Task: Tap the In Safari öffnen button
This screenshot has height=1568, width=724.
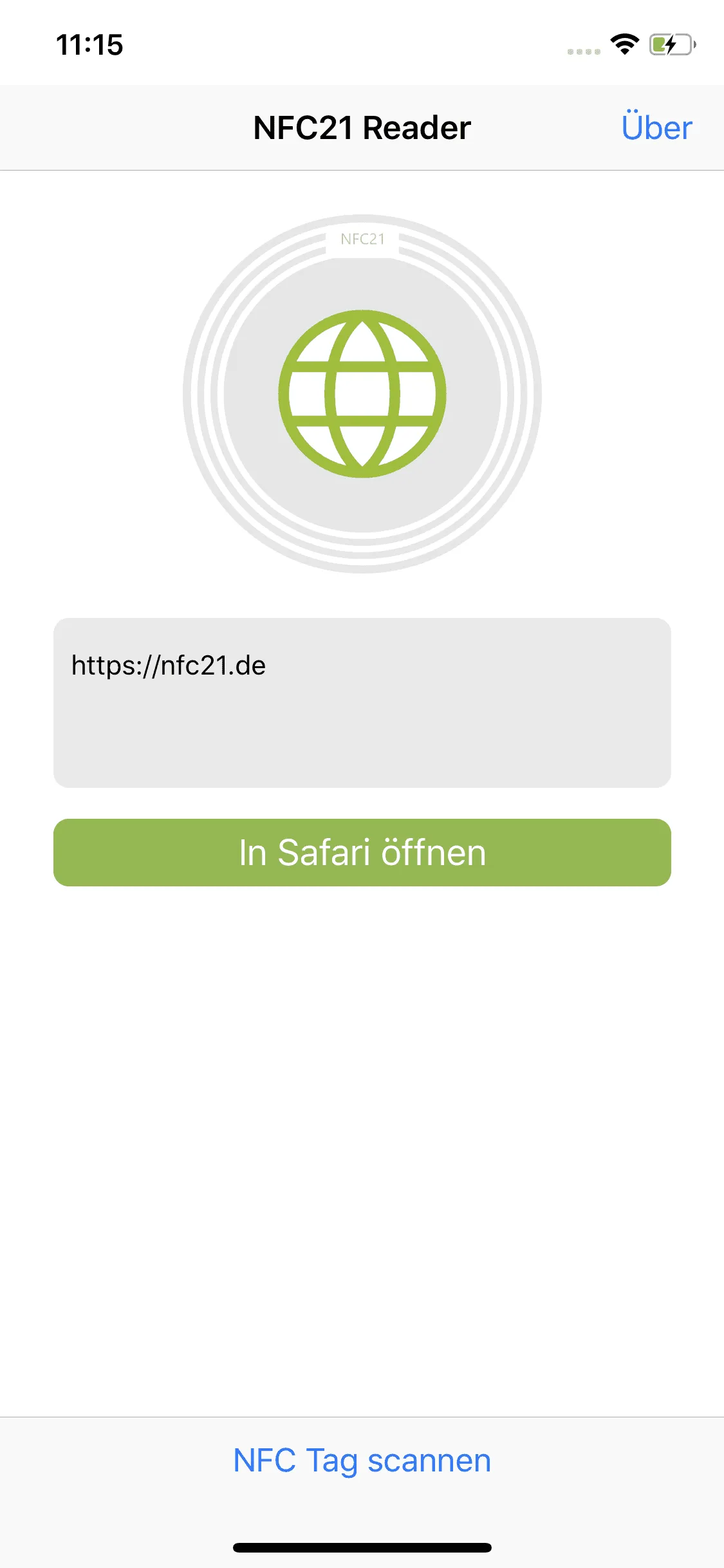Action: (x=362, y=852)
